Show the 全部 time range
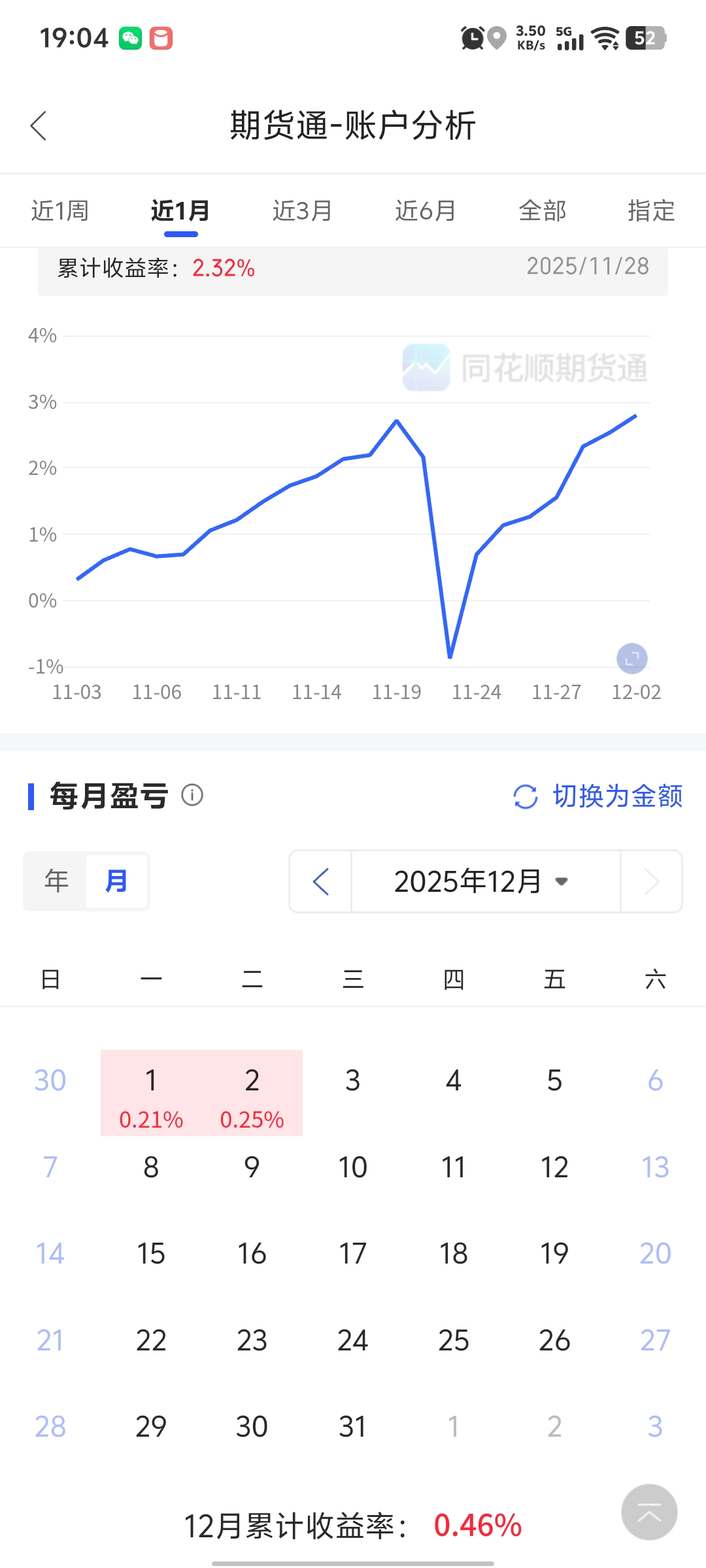 point(542,211)
